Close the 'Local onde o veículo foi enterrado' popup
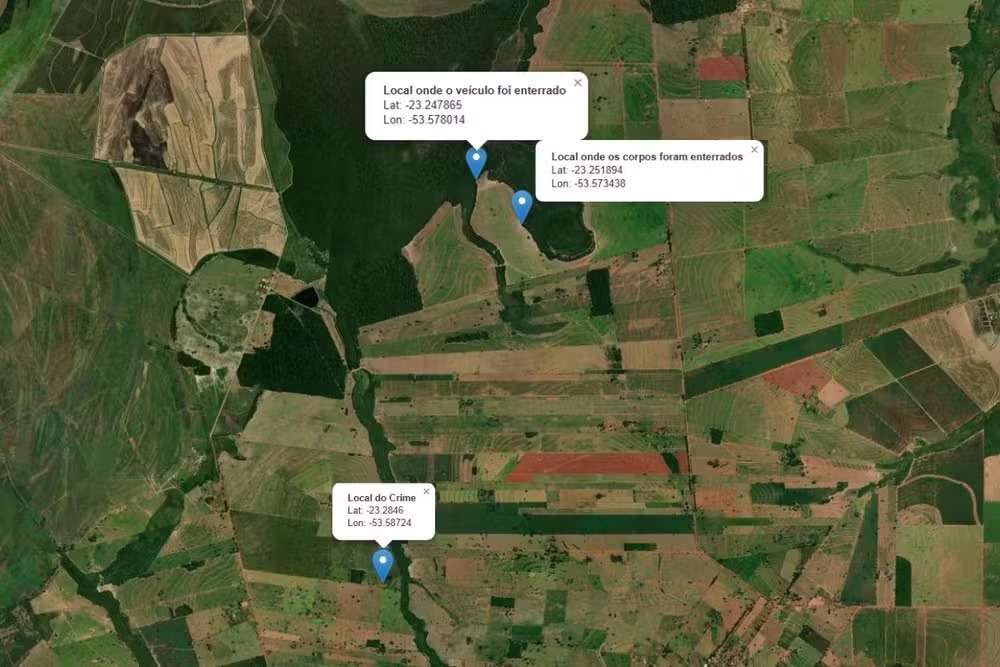 (x=577, y=83)
